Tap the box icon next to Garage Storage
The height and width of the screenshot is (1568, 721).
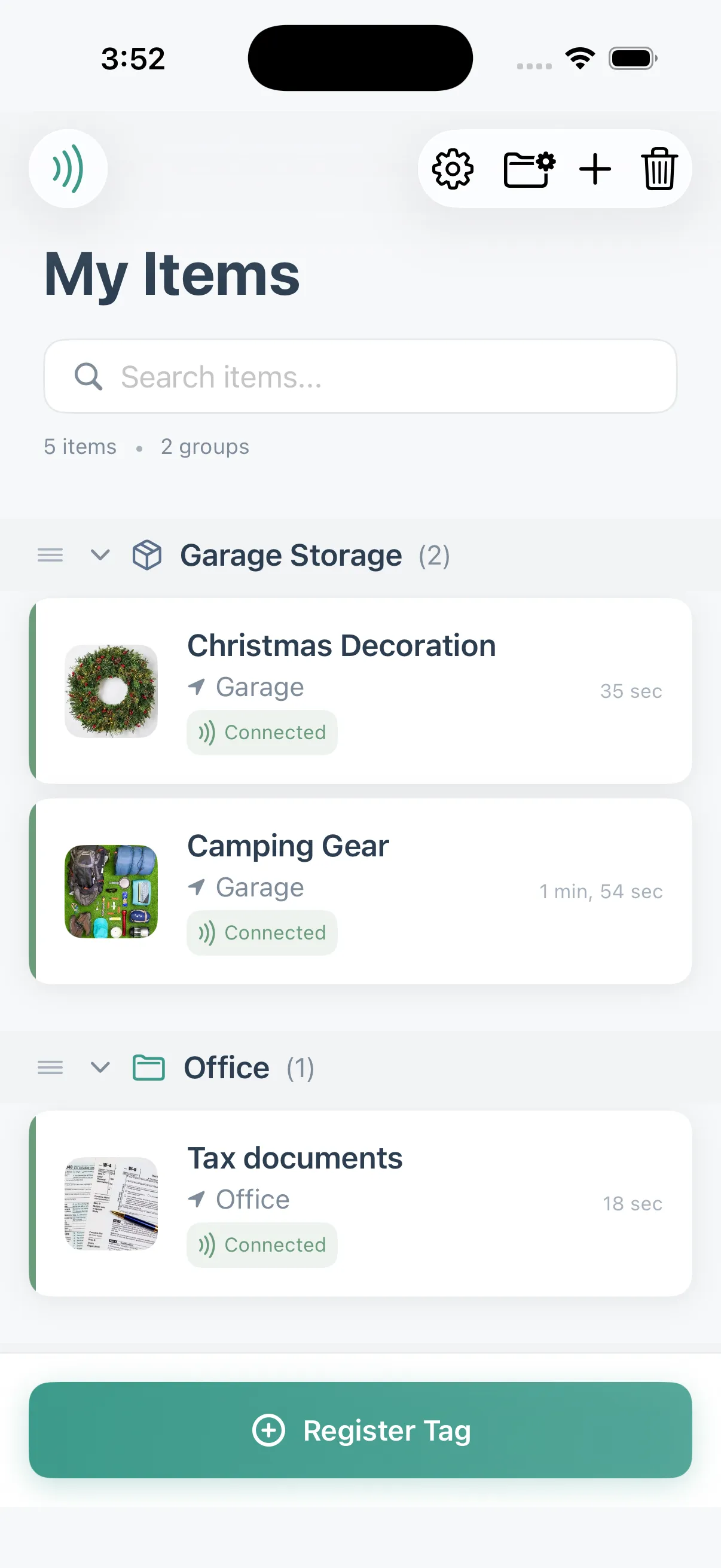(146, 554)
